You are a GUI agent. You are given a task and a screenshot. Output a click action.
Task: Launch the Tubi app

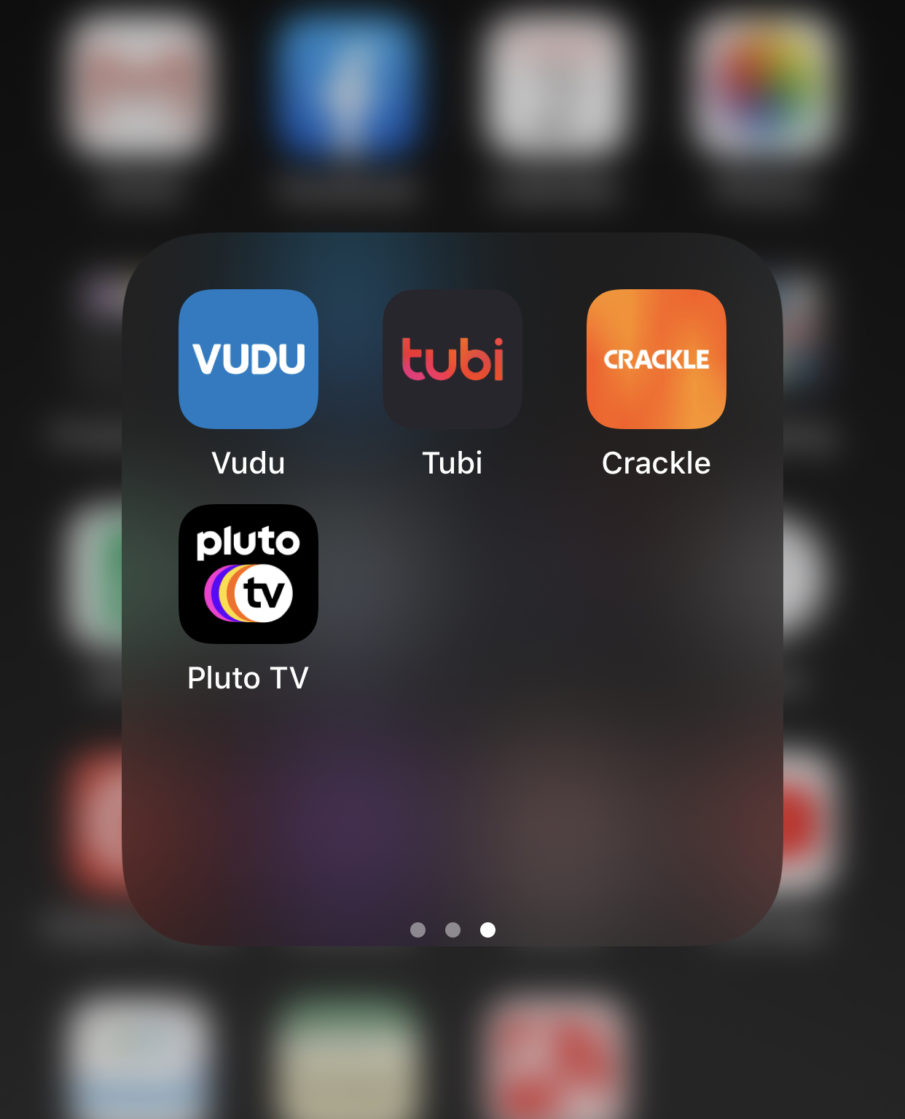pos(452,359)
